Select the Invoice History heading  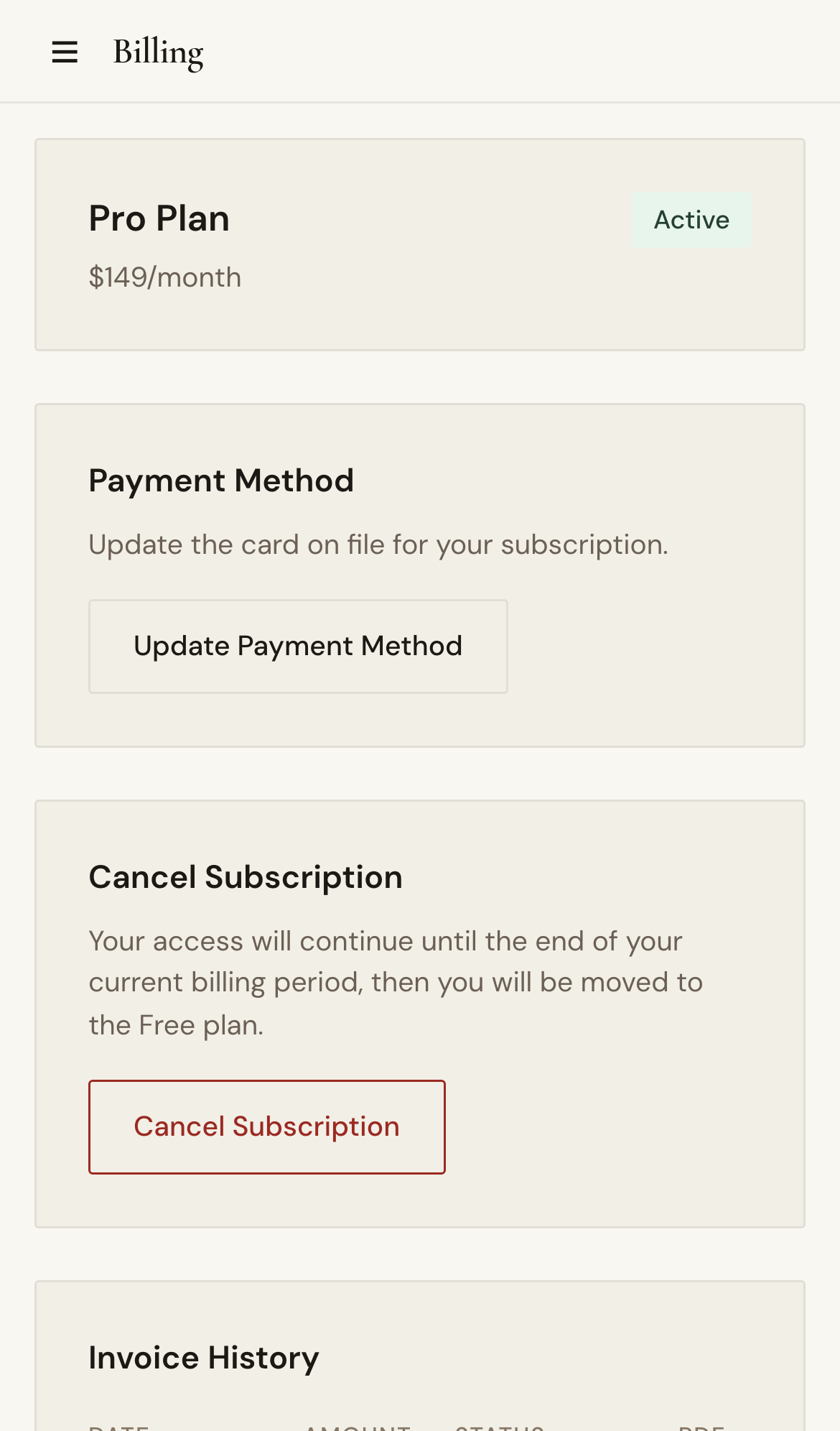203,1356
